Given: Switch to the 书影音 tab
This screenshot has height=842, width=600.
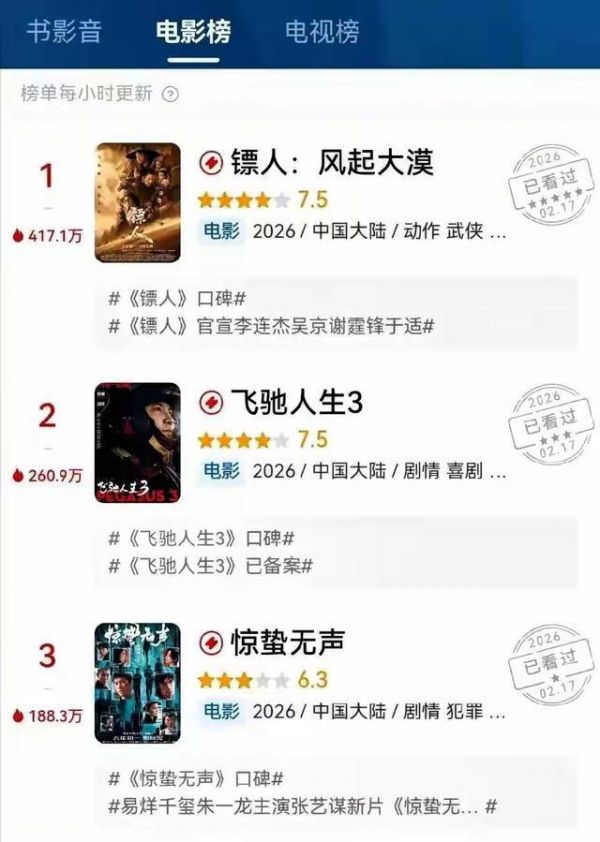Looking at the screenshot, I should [64, 32].
